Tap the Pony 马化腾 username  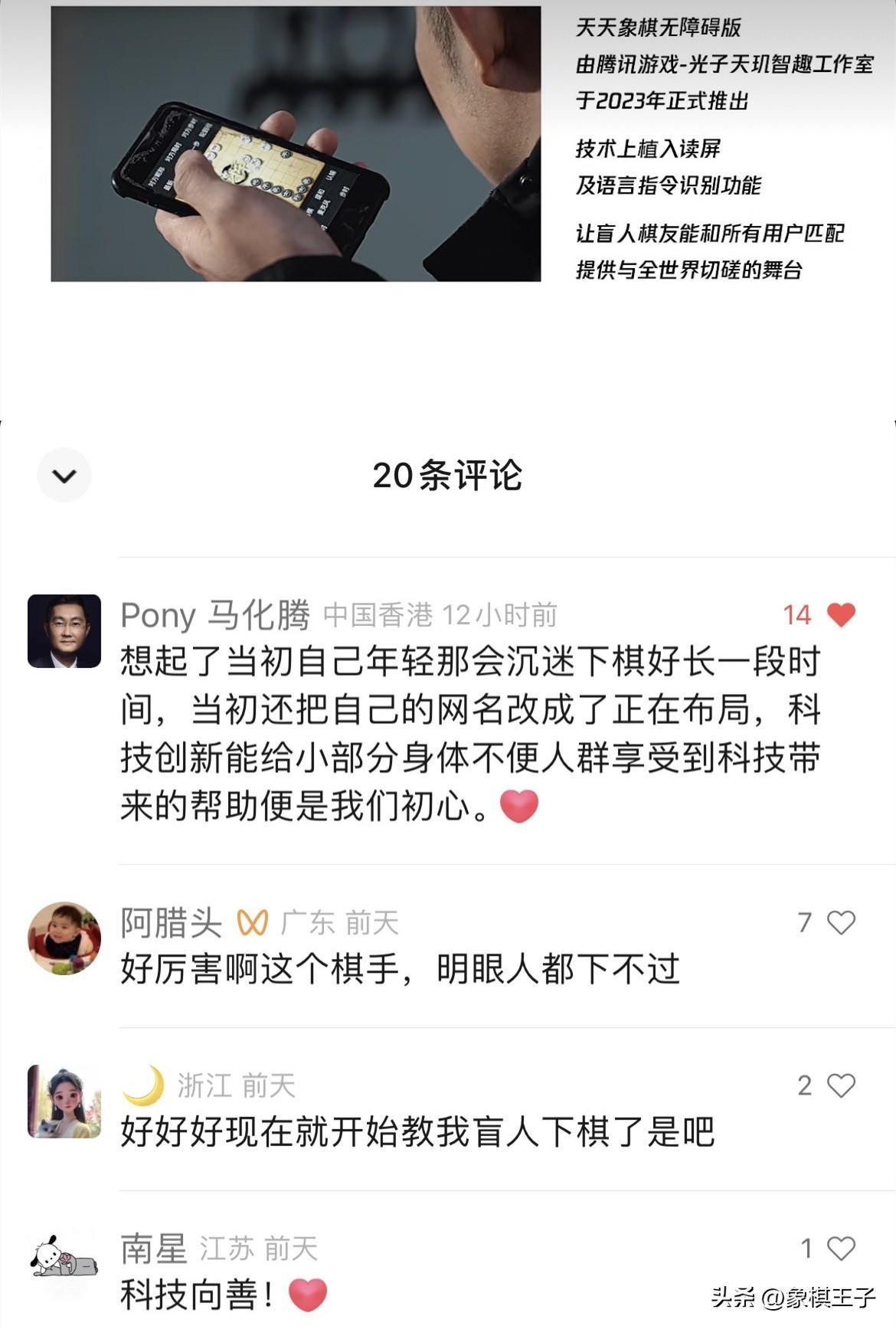[215, 615]
